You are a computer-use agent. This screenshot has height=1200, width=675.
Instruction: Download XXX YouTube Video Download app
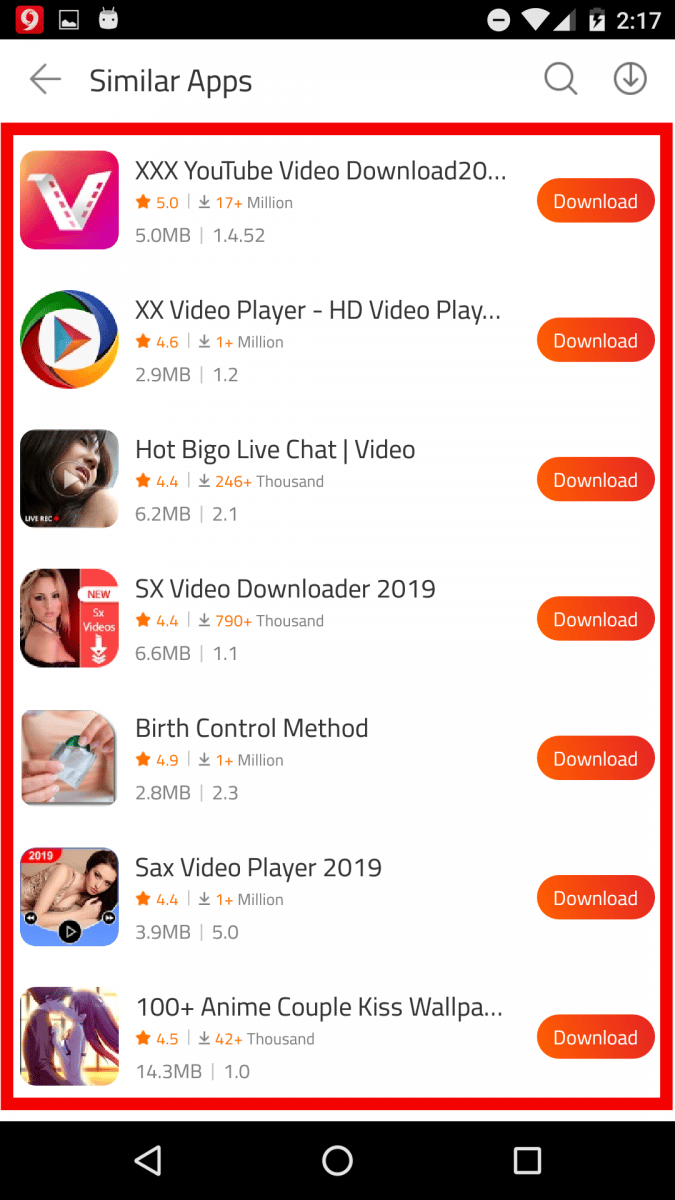point(595,201)
